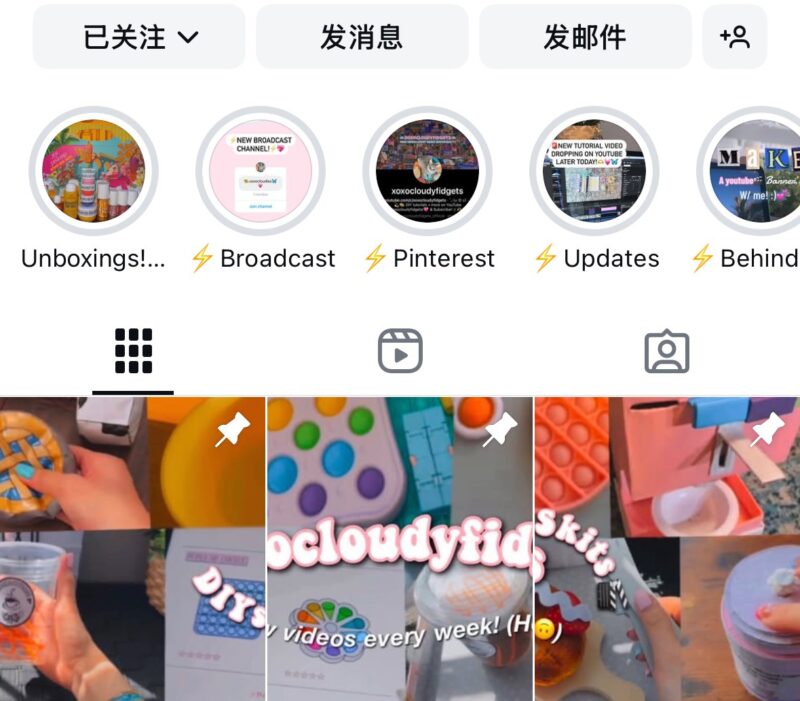Open the Pinterest highlight
The image size is (800, 701).
[x=427, y=171]
